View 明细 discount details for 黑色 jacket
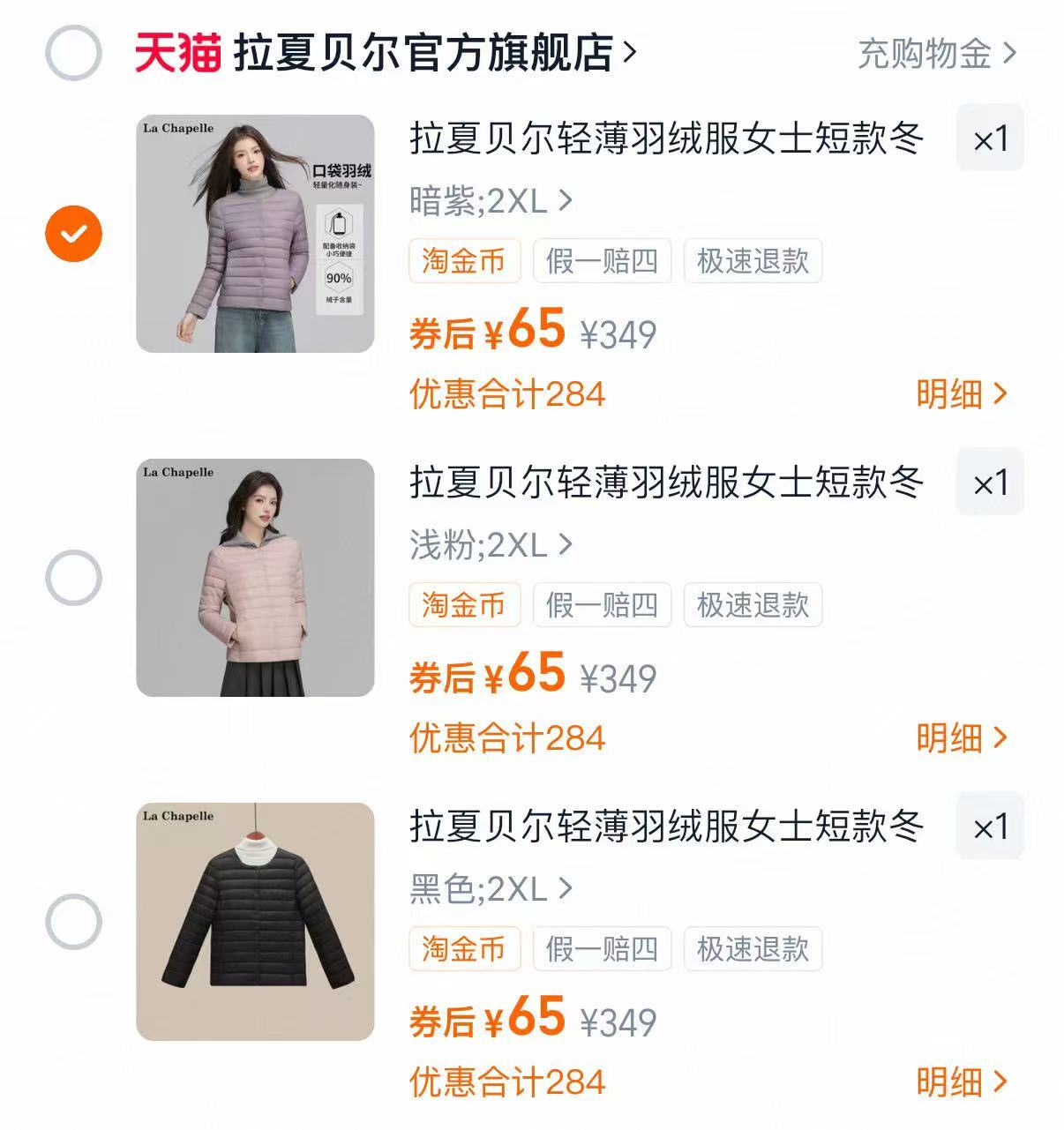The image size is (1064, 1130). (961, 1081)
